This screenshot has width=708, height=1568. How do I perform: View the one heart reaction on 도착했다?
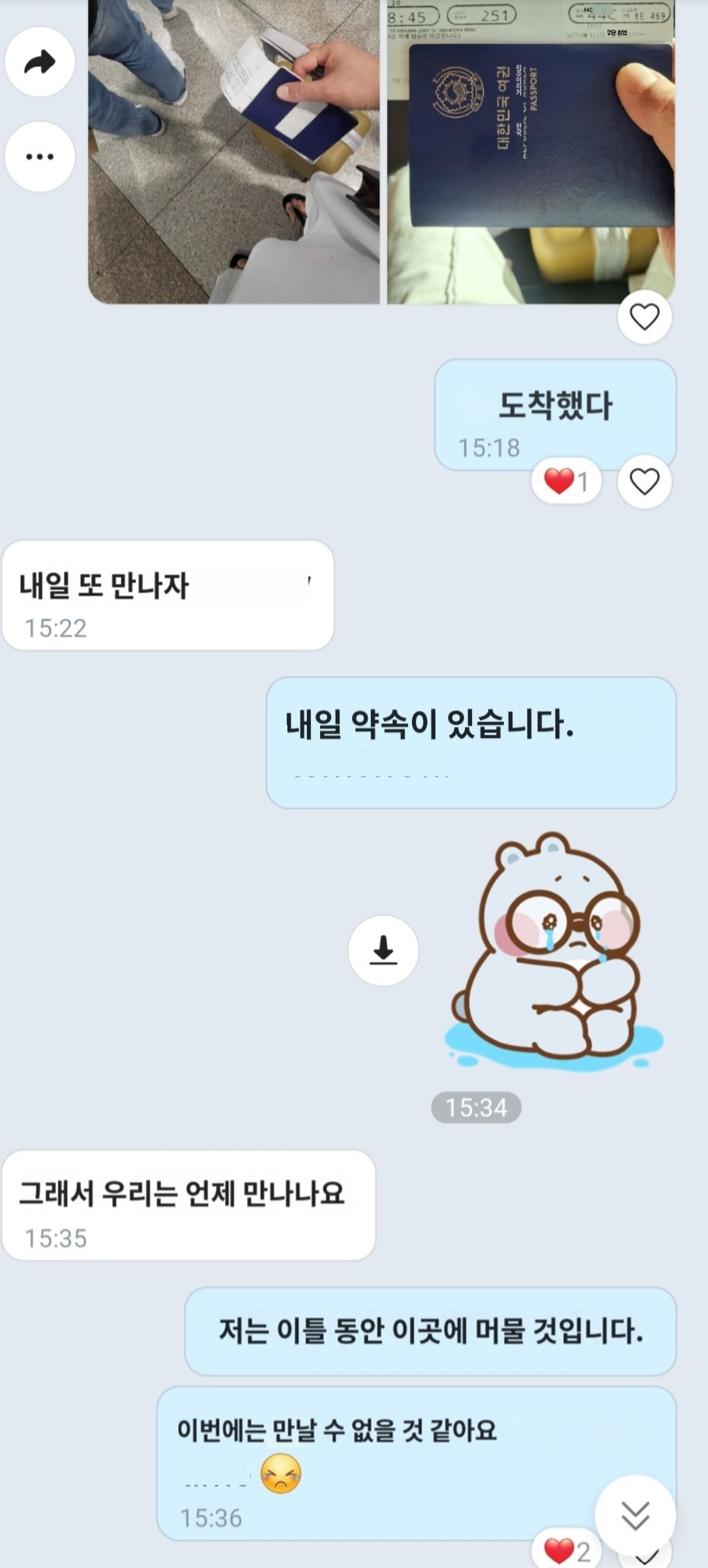pos(566,482)
